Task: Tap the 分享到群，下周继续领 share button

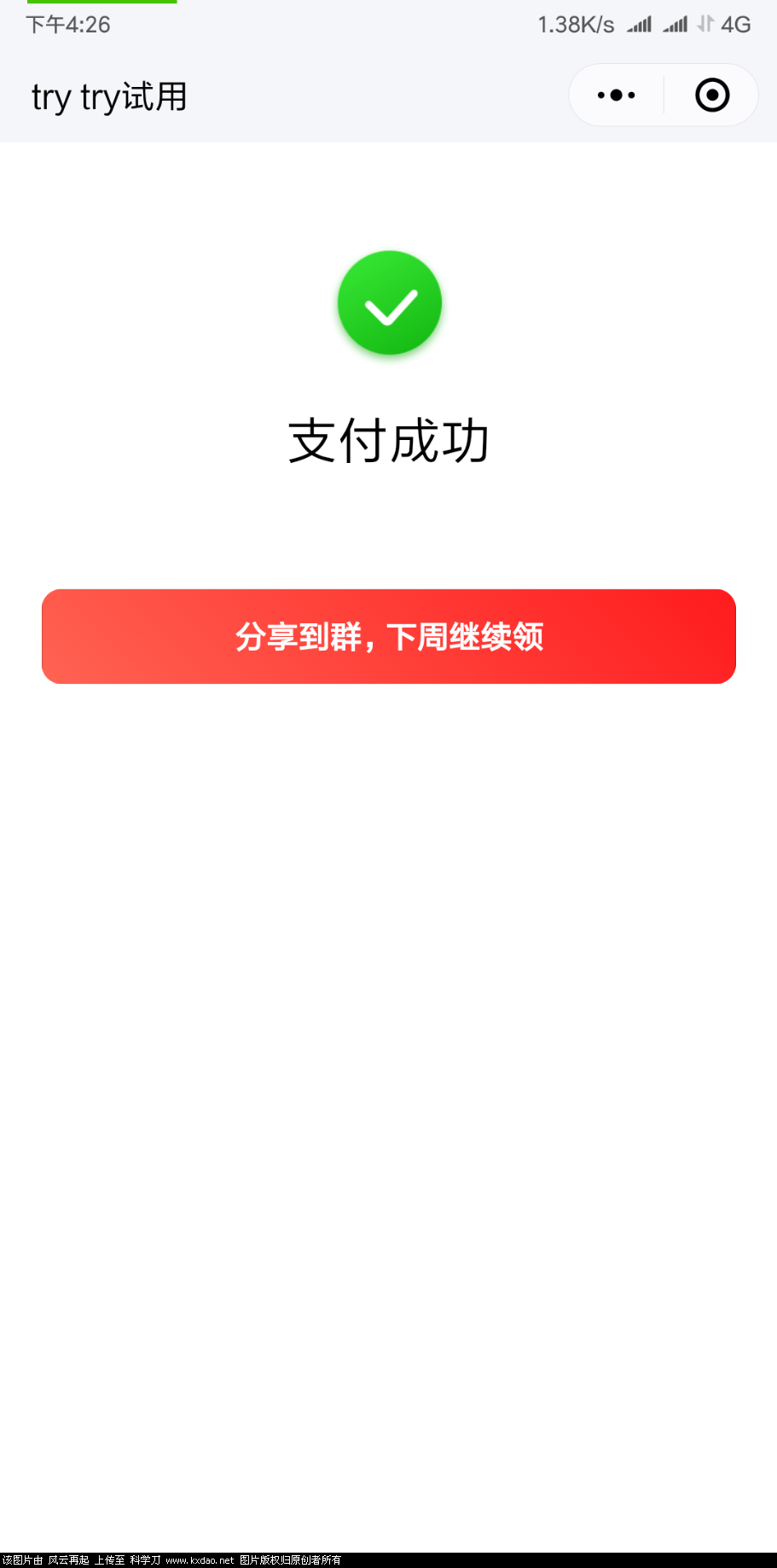Action: [389, 636]
